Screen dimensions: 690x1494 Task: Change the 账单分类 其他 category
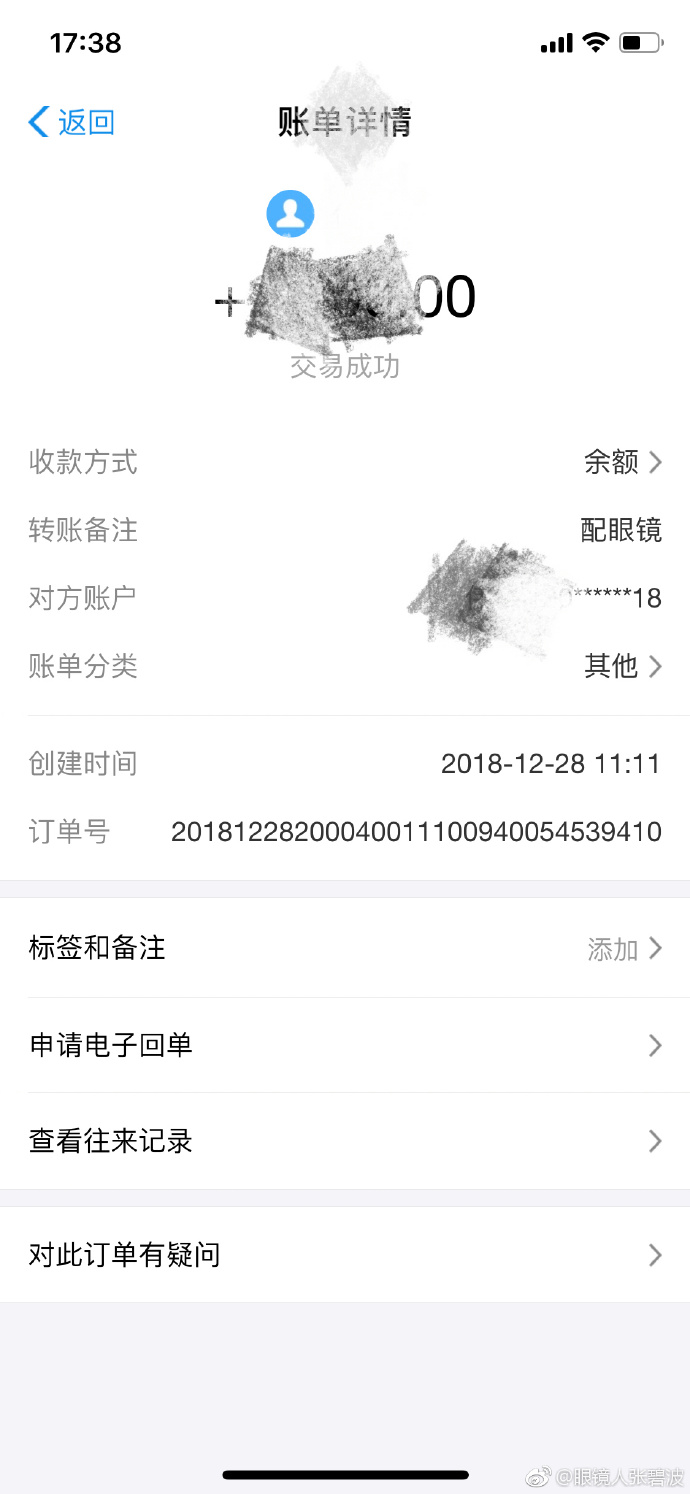(x=345, y=666)
